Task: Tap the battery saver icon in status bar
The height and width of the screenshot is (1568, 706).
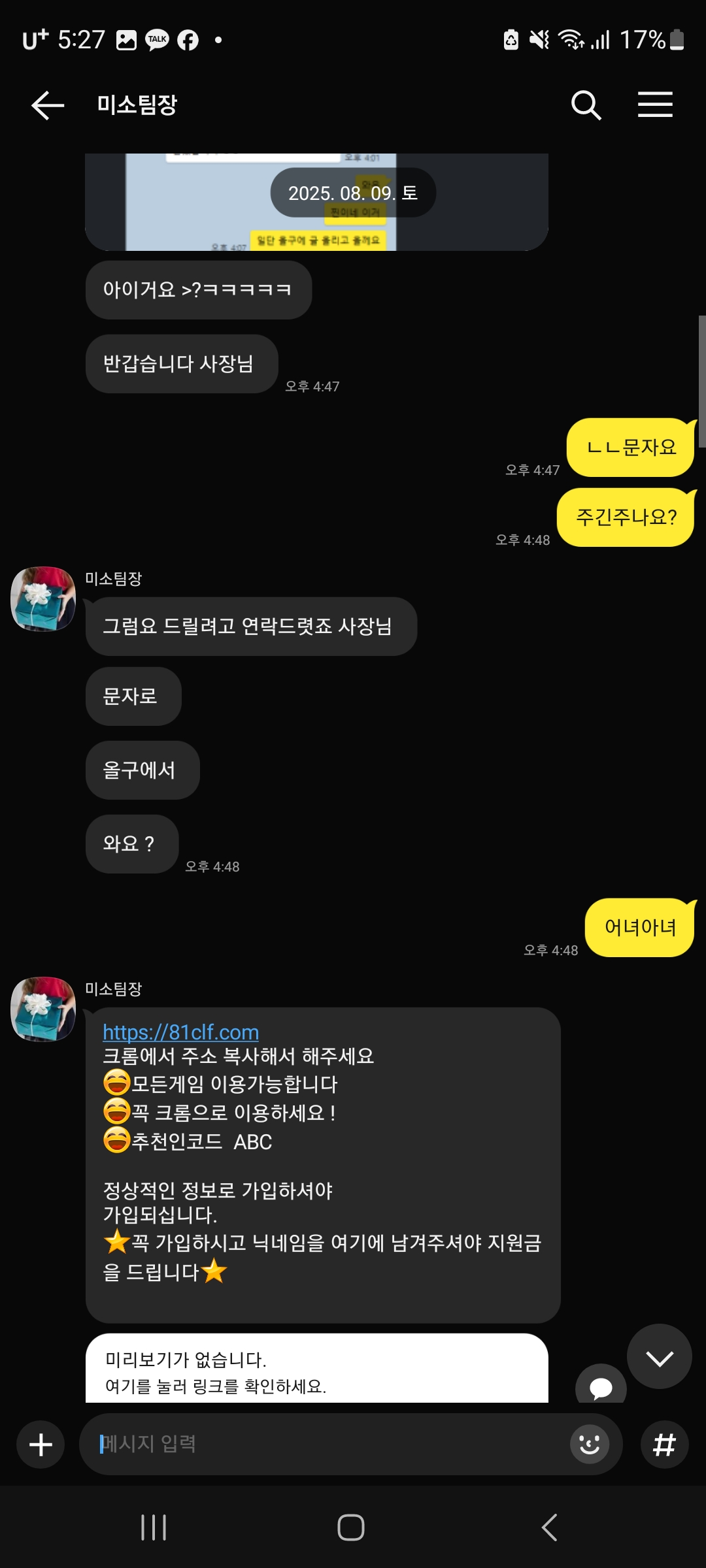Action: (x=511, y=41)
